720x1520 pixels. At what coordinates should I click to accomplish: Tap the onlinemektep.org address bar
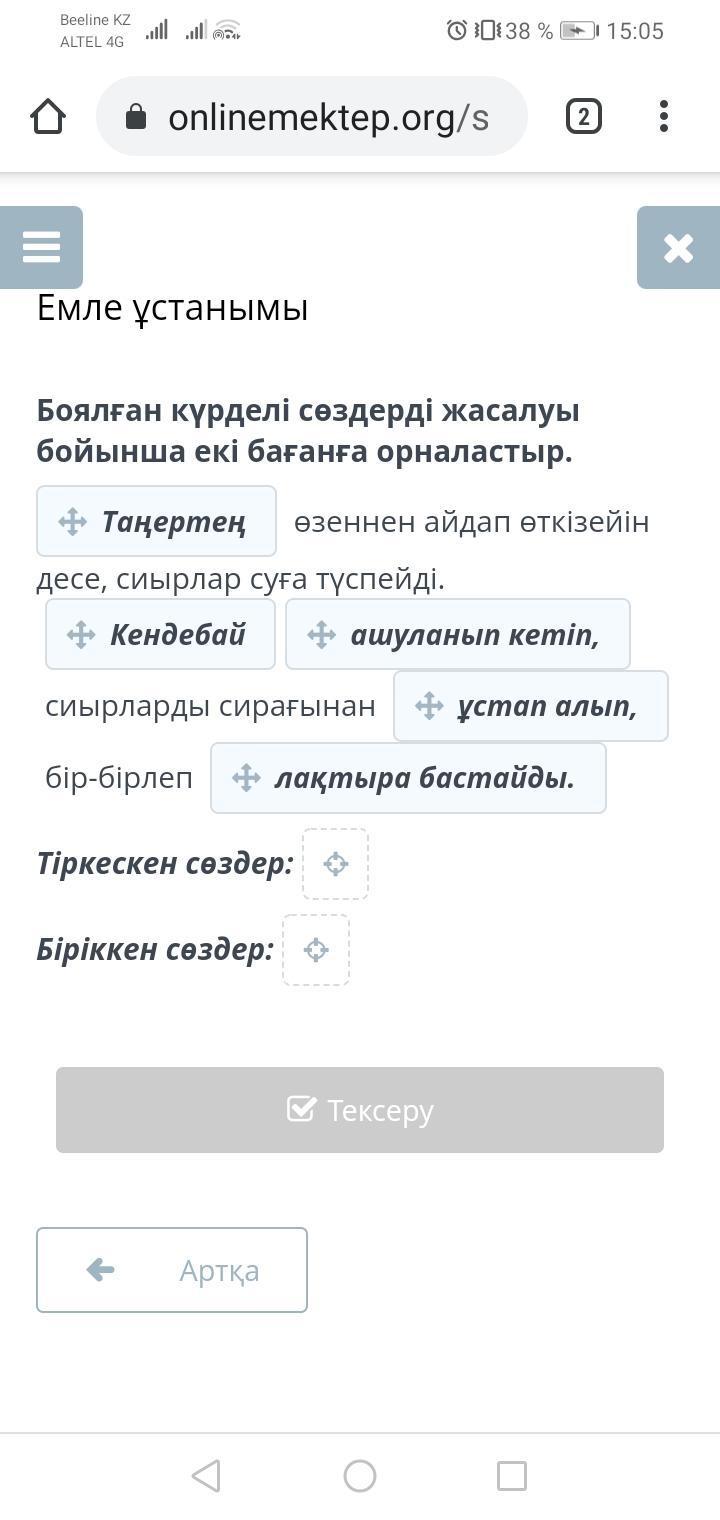tap(311, 117)
